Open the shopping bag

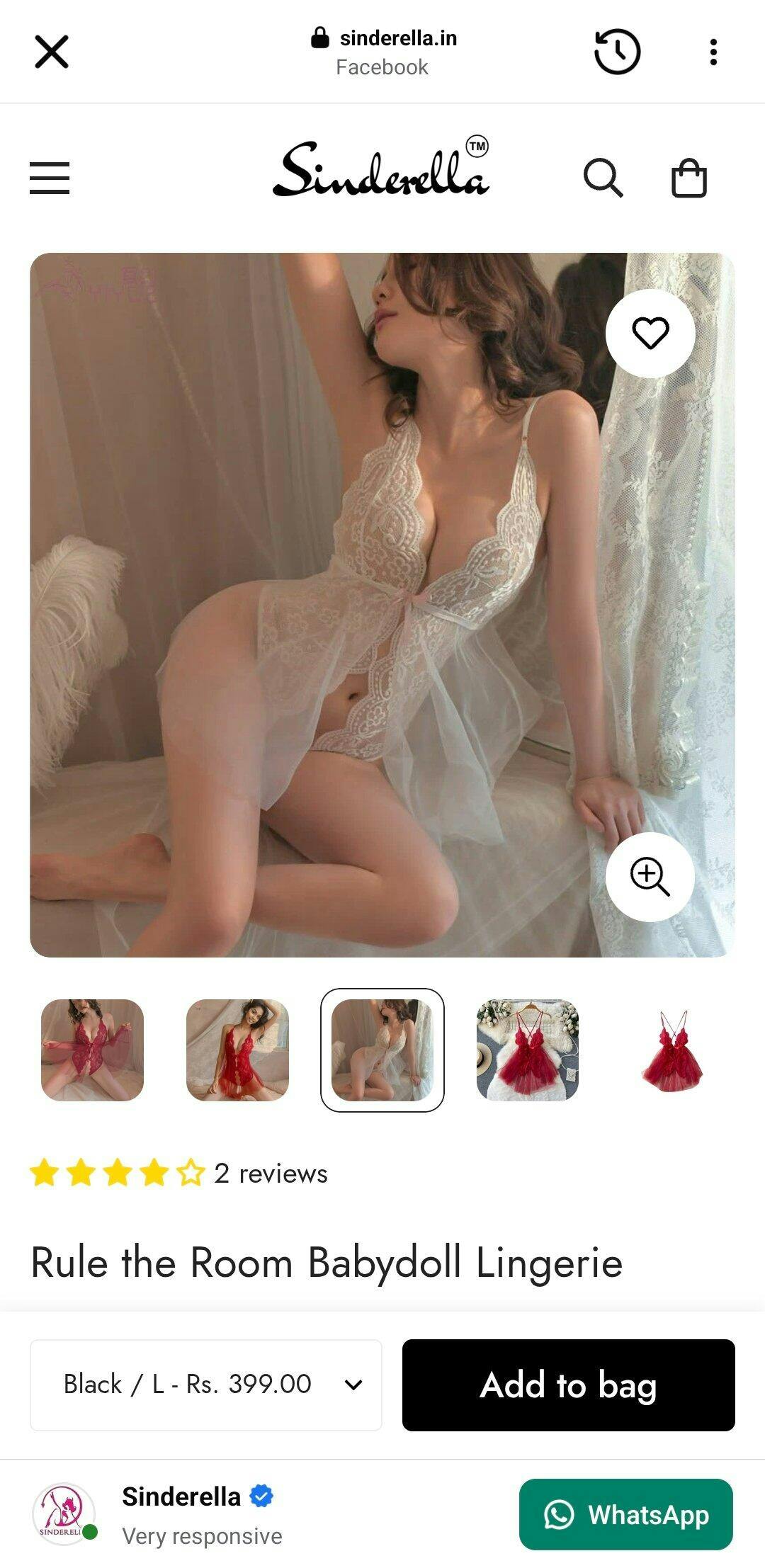point(688,177)
